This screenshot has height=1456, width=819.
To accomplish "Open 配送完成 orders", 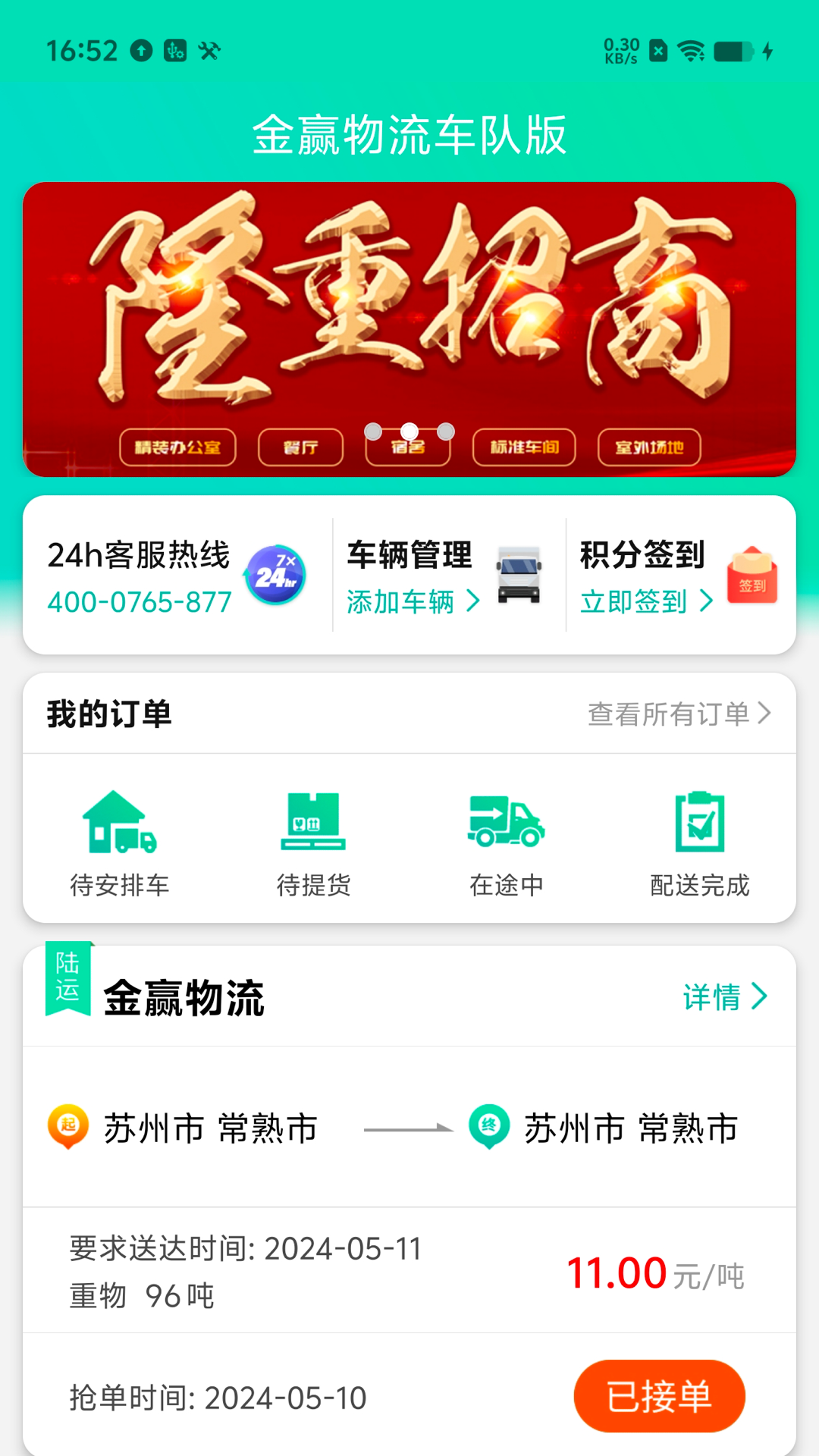I will point(699,843).
